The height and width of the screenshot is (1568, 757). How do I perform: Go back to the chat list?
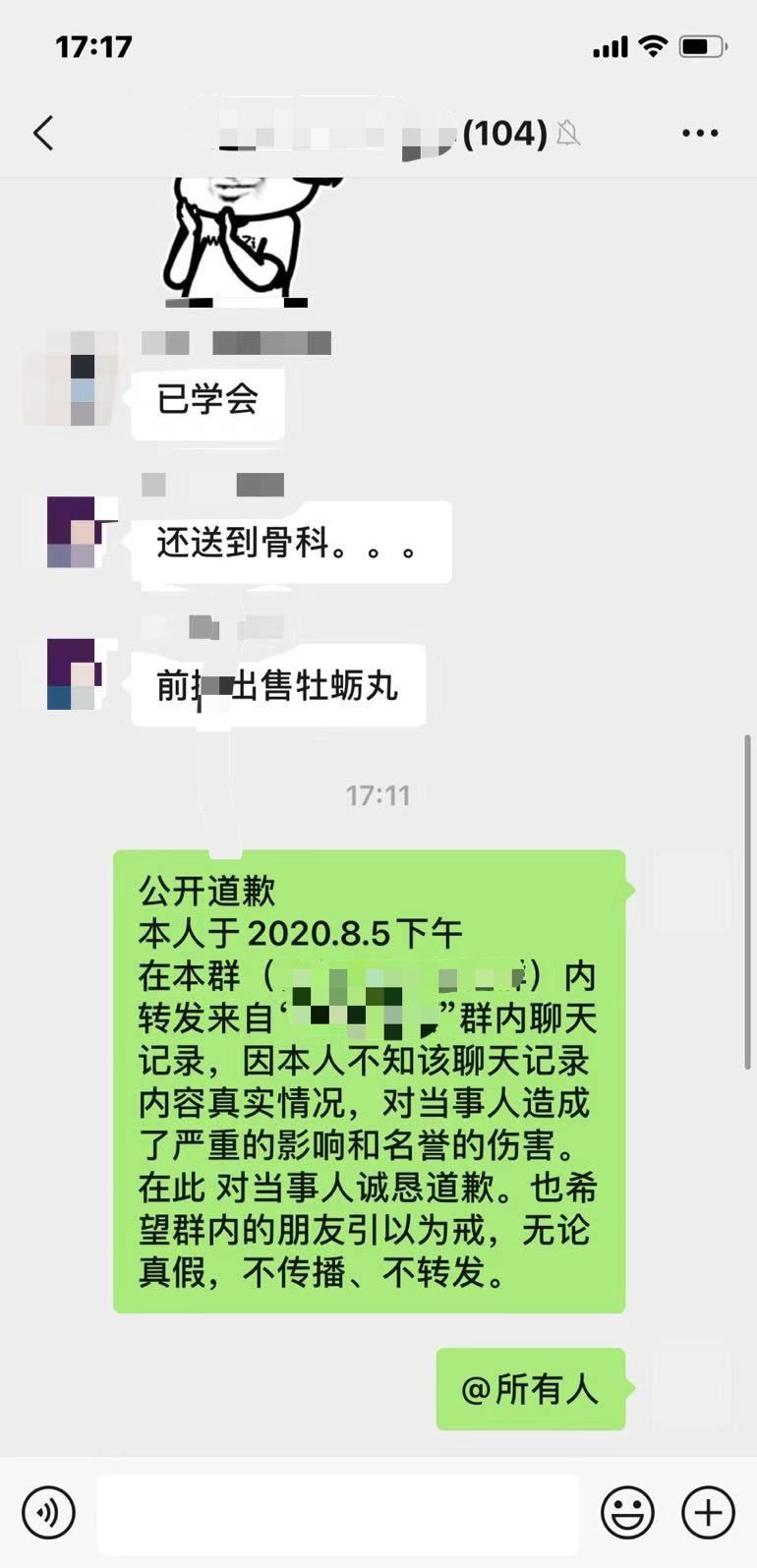pyautogui.click(x=43, y=133)
